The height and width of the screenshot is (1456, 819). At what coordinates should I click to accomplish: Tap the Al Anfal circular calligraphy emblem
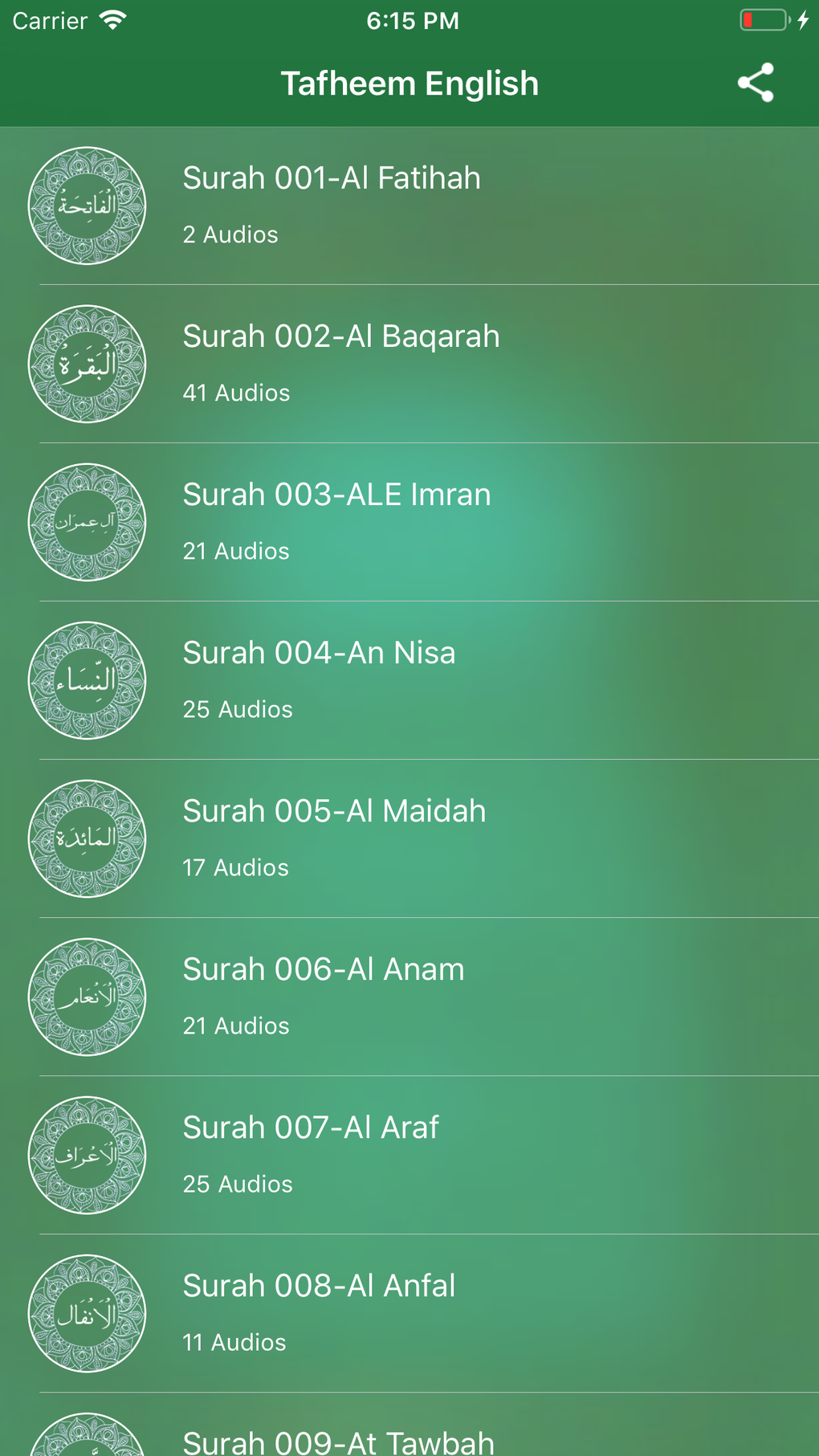click(x=87, y=1312)
